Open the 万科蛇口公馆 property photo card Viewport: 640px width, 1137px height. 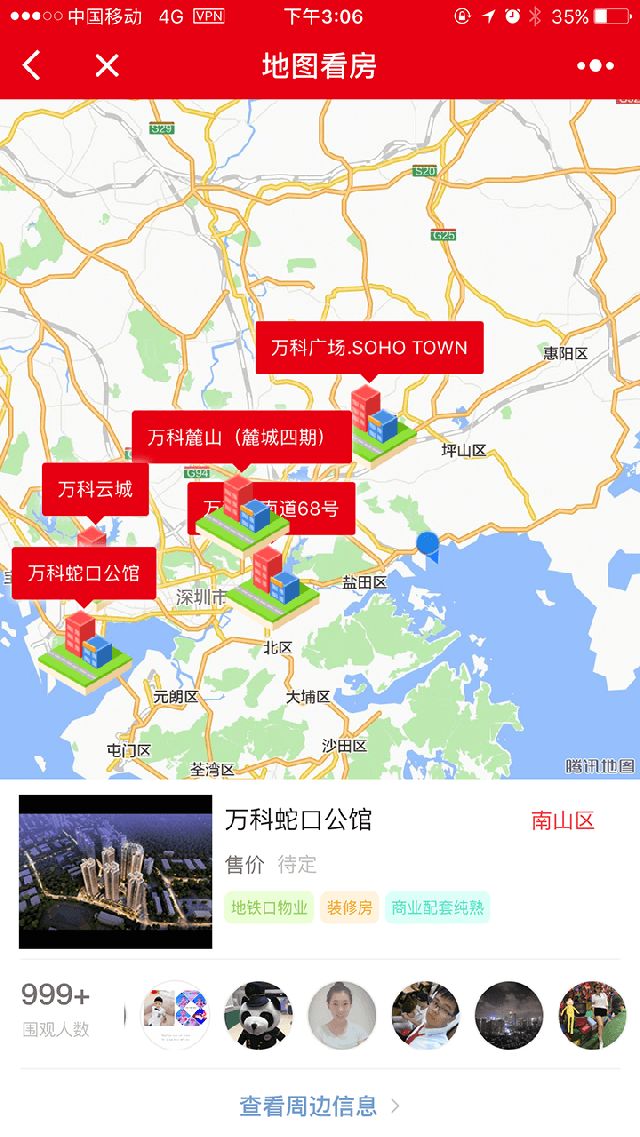116,872
